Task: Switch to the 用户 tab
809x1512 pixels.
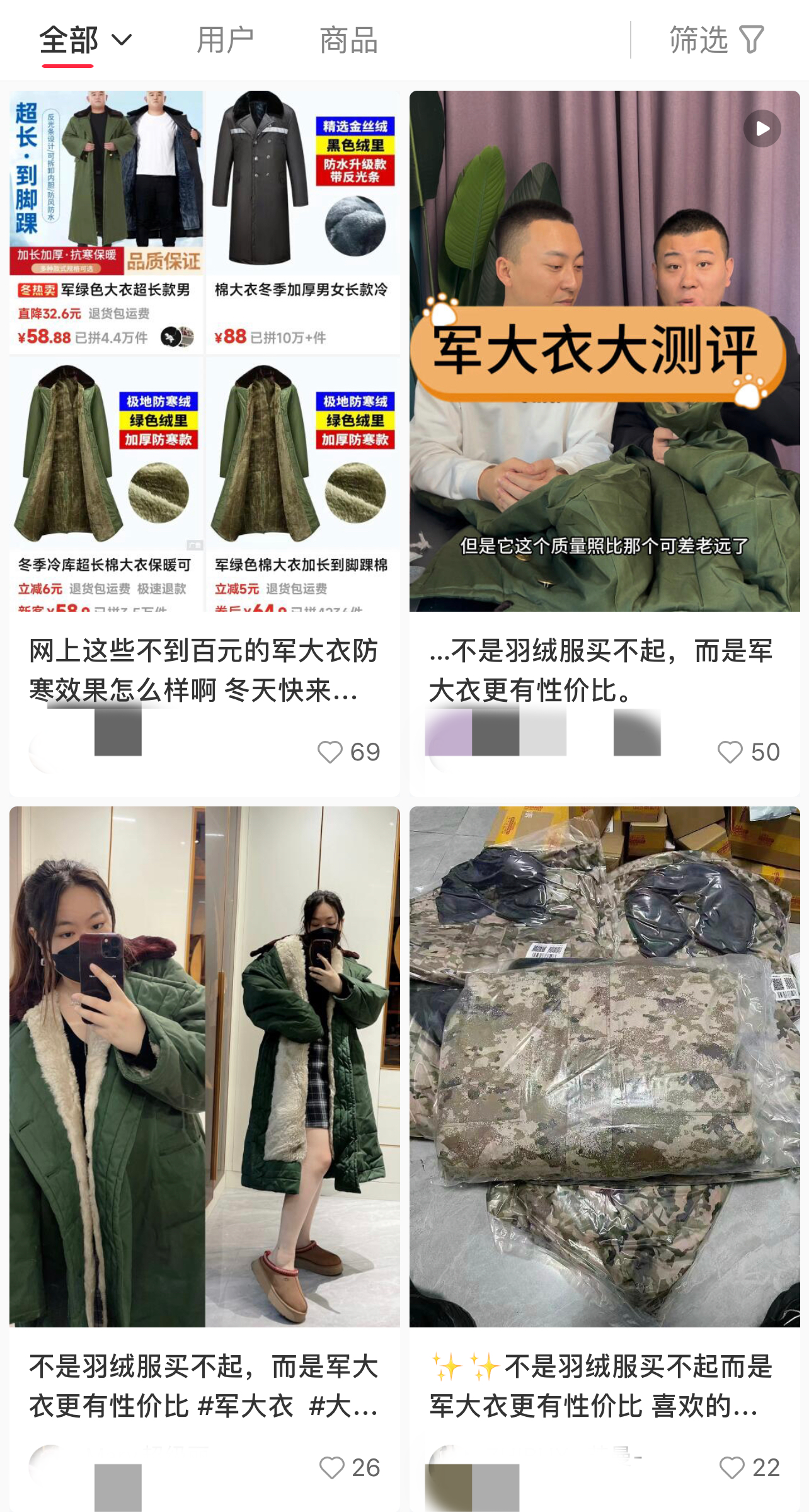Action: click(225, 41)
